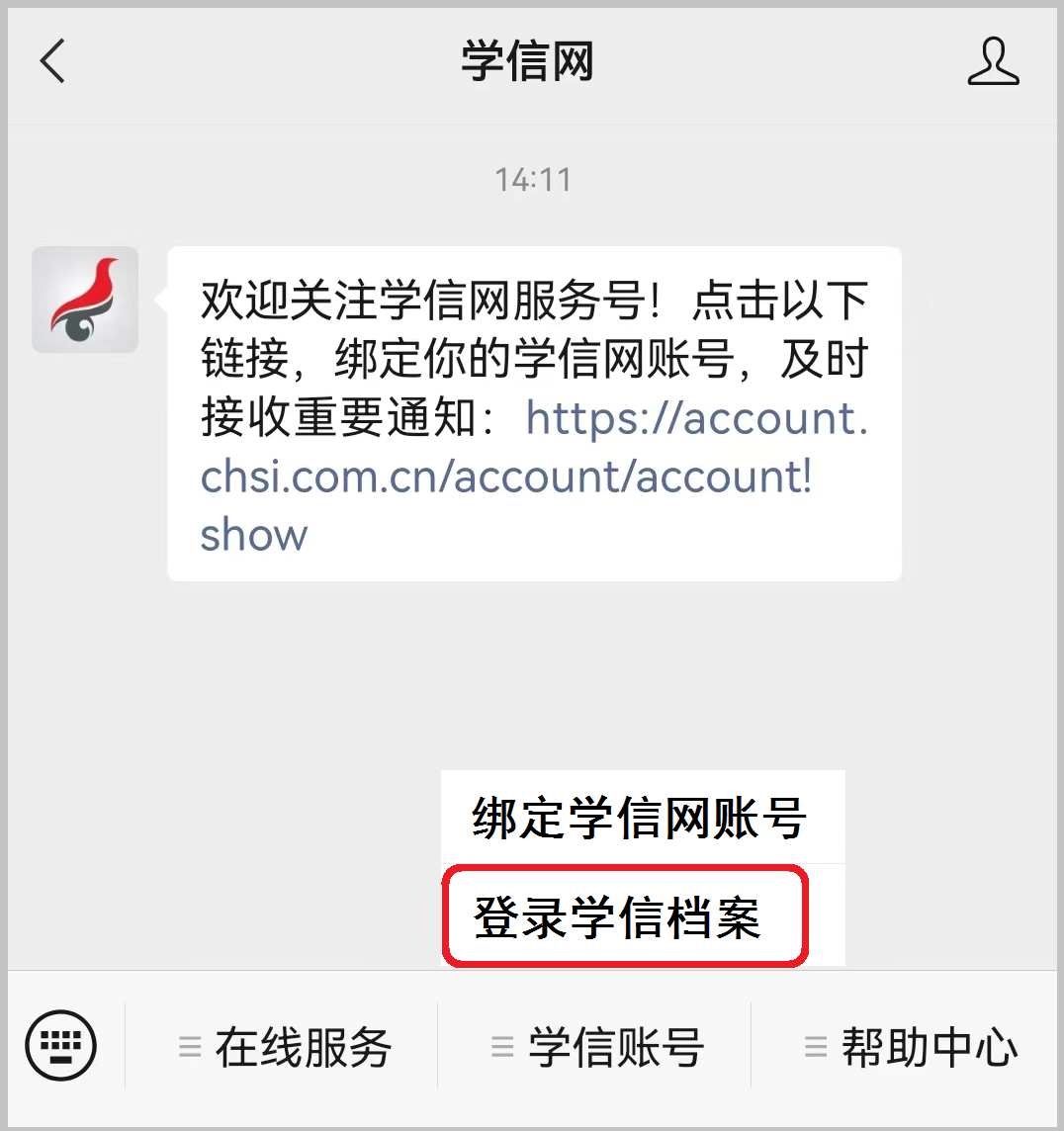The width and height of the screenshot is (1064, 1131).
Task: Open the account profile icon
Action: [x=992, y=62]
